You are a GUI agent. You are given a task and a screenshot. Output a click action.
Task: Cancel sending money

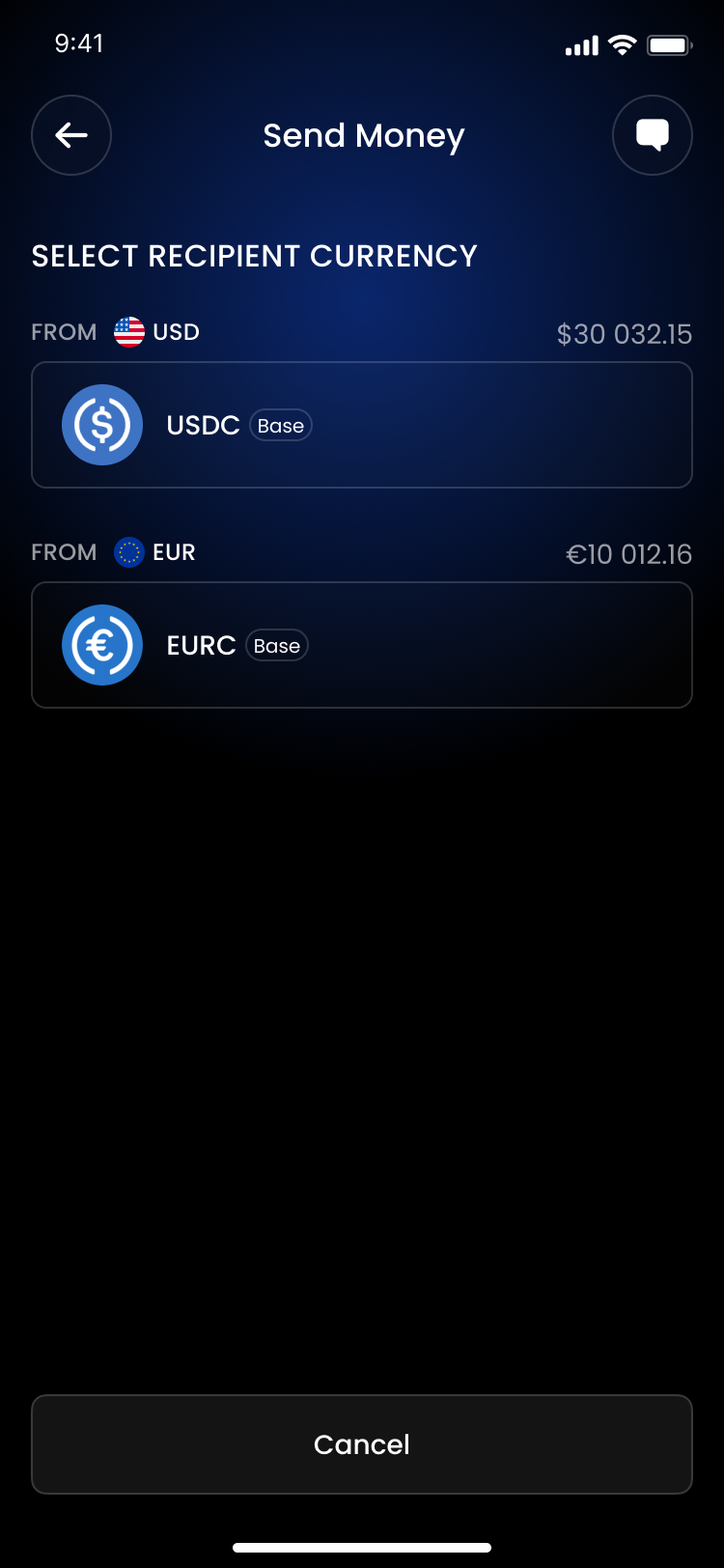(362, 1444)
